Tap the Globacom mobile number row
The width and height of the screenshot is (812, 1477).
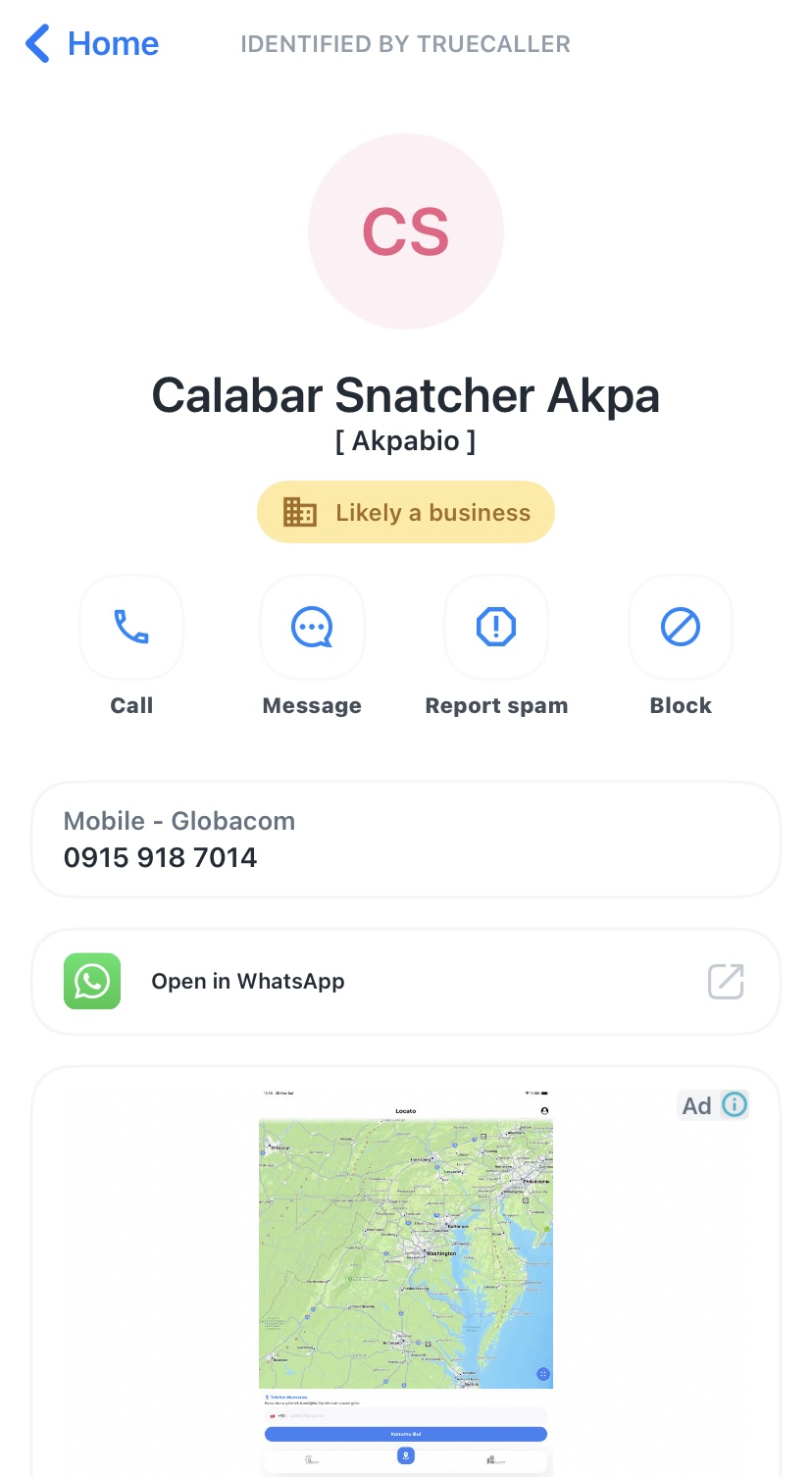click(x=406, y=840)
